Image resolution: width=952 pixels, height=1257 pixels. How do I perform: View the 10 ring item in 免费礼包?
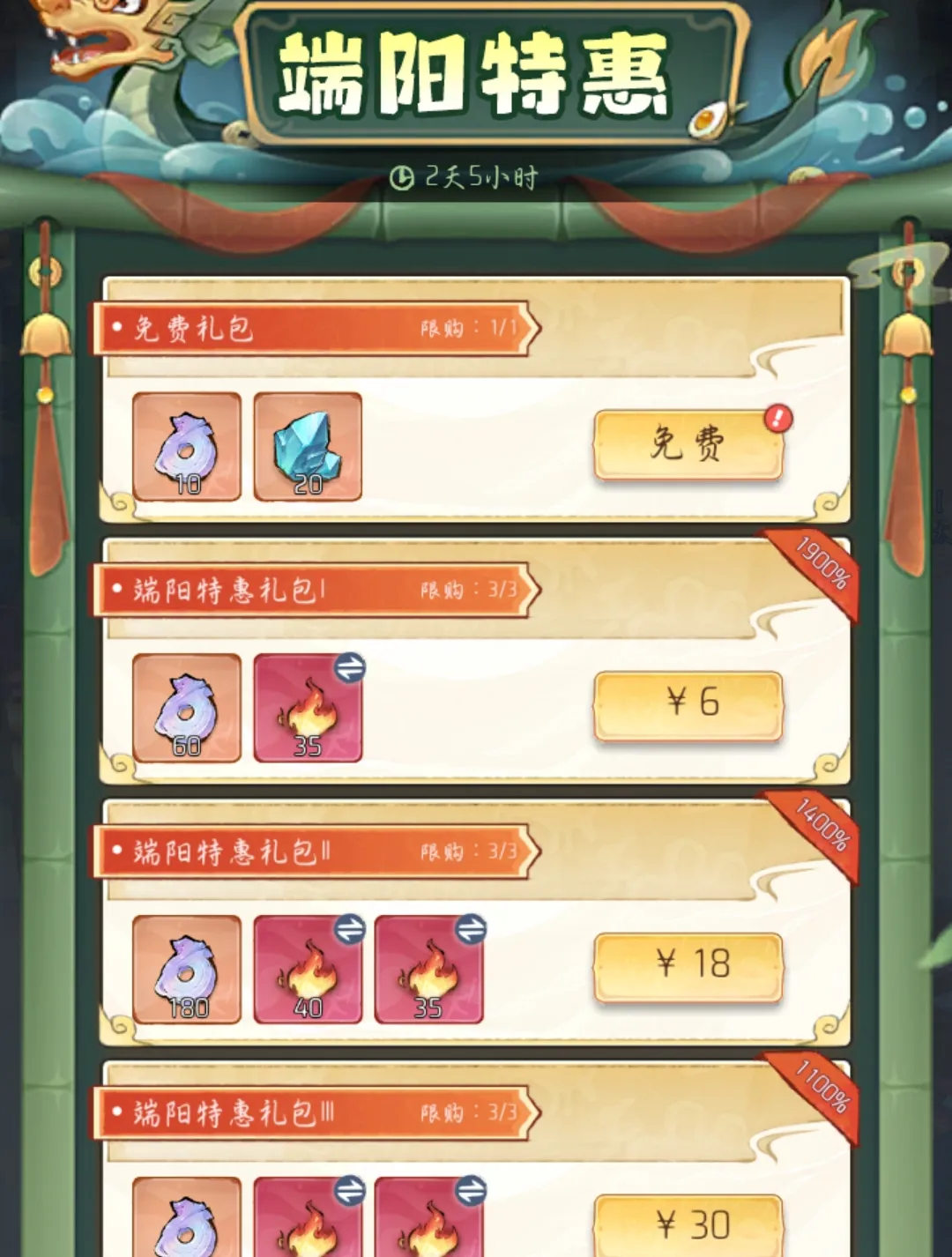(x=187, y=447)
